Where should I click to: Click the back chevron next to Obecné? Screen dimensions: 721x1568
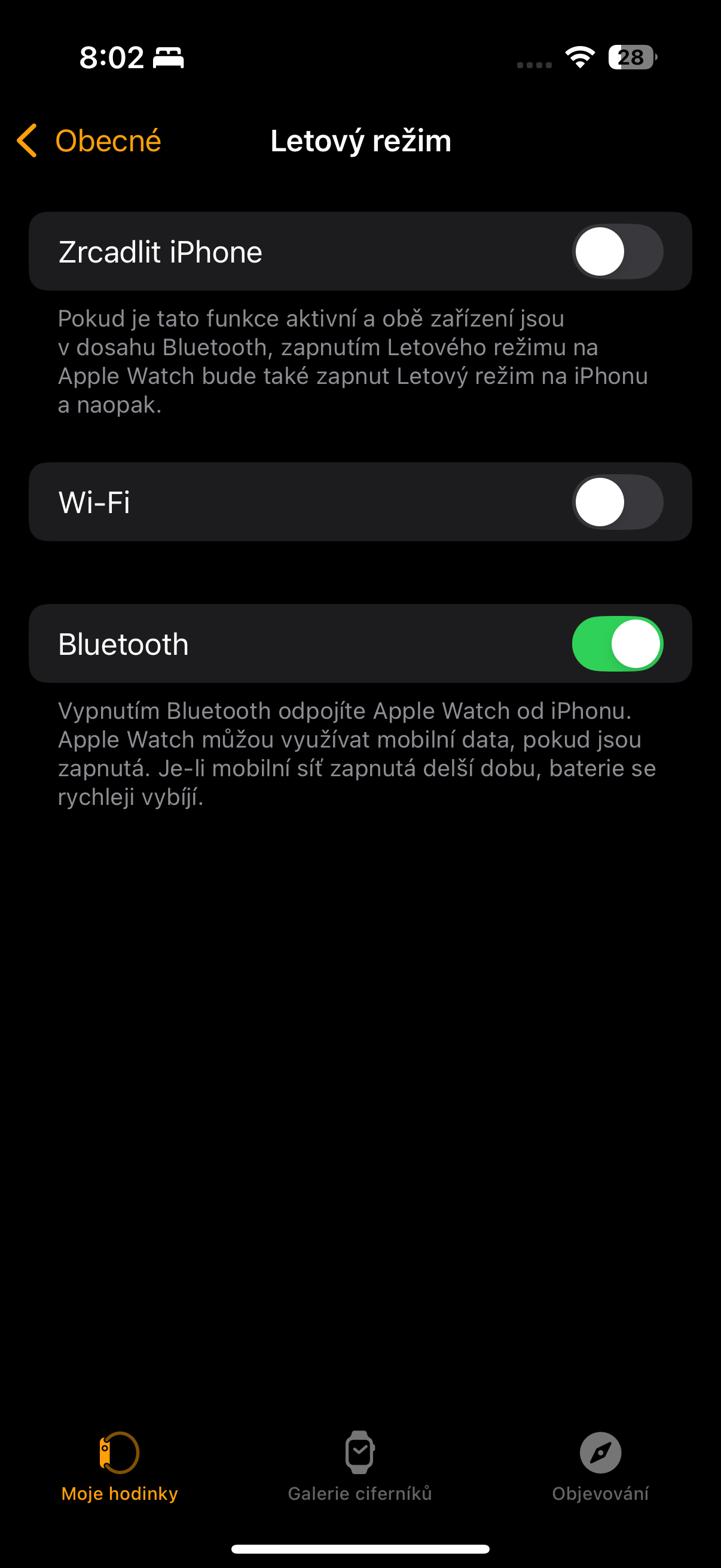pyautogui.click(x=27, y=140)
